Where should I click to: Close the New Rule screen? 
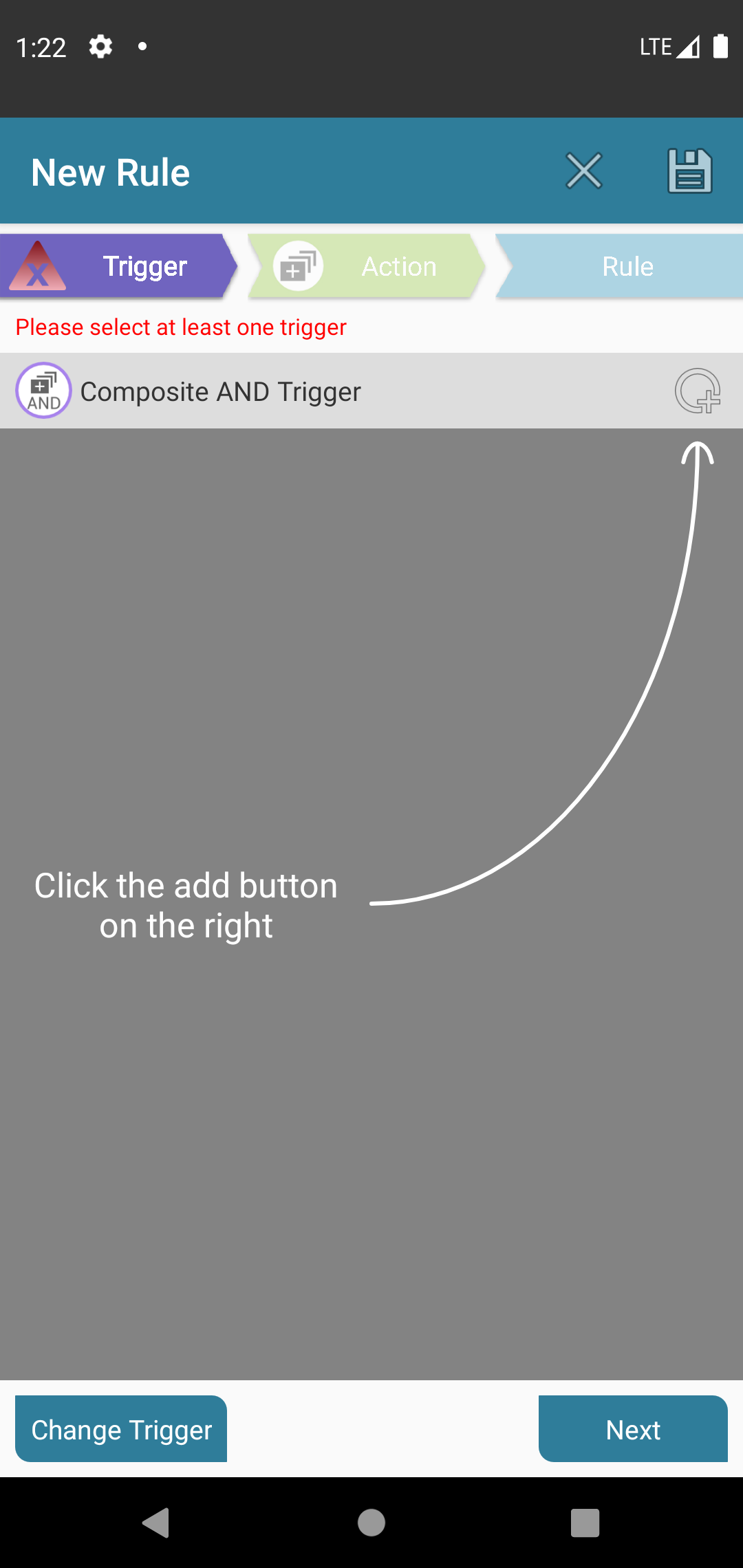tap(584, 171)
